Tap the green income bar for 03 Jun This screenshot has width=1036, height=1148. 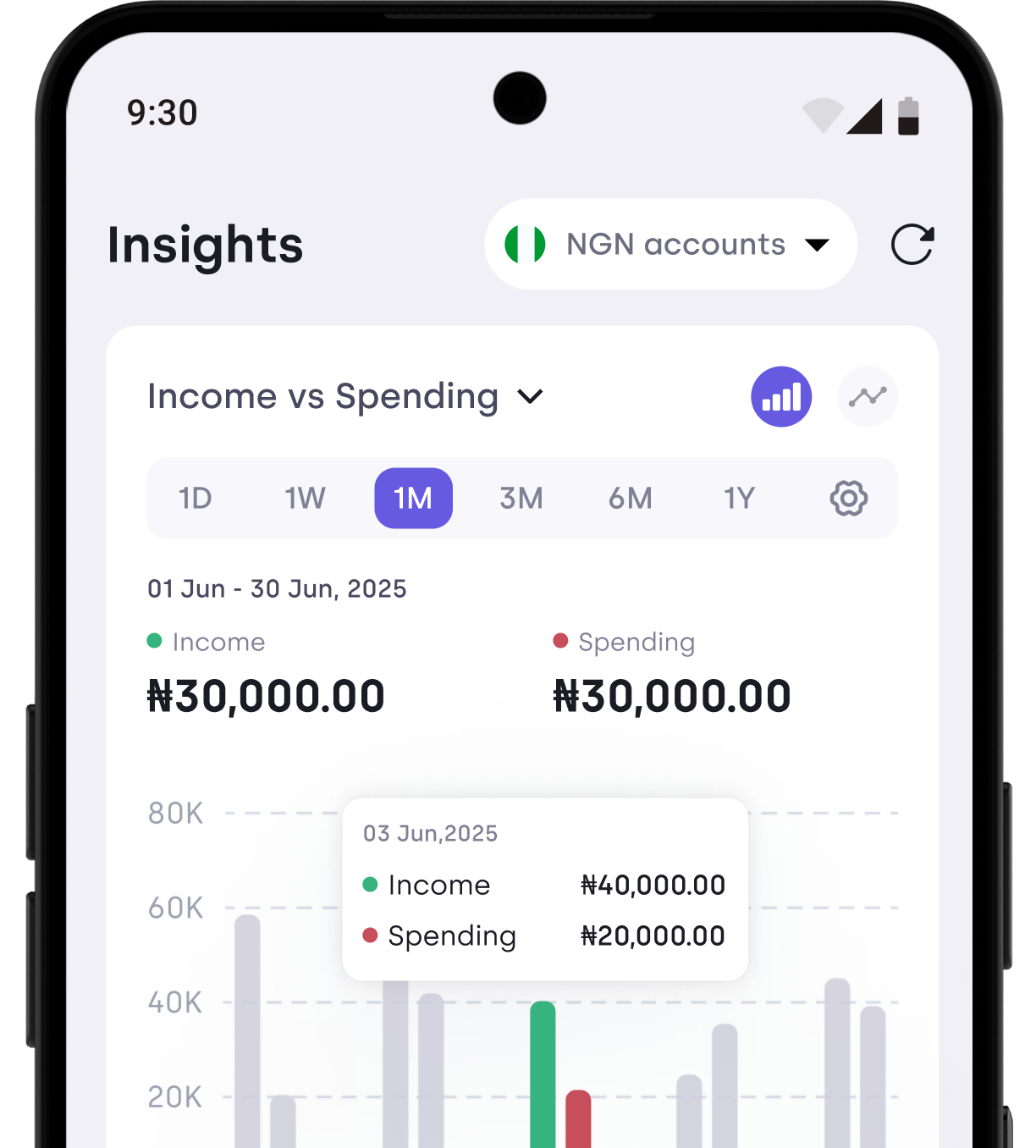pos(543,1075)
